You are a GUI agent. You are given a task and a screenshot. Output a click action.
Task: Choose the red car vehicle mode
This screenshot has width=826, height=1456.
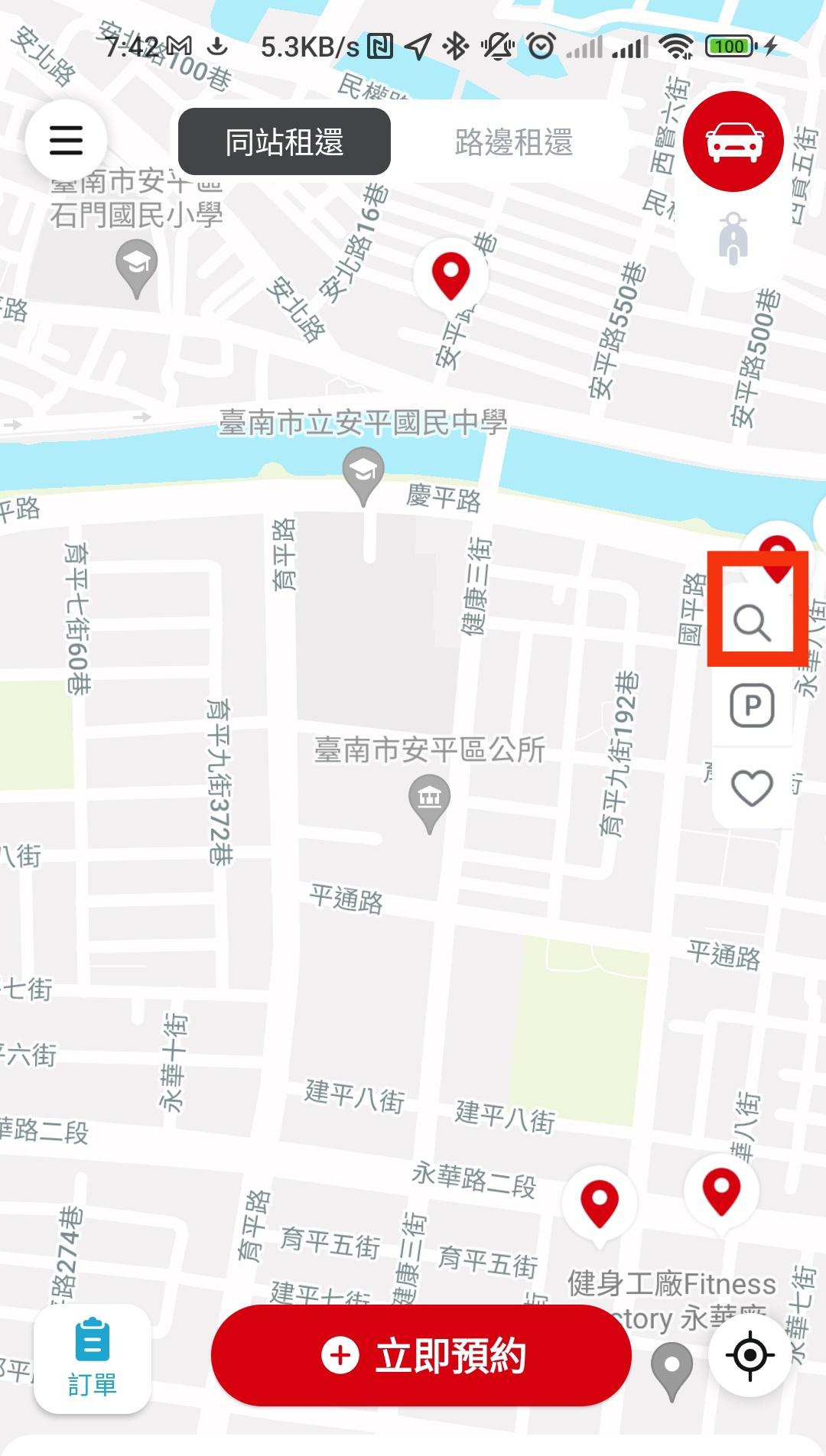pos(733,141)
